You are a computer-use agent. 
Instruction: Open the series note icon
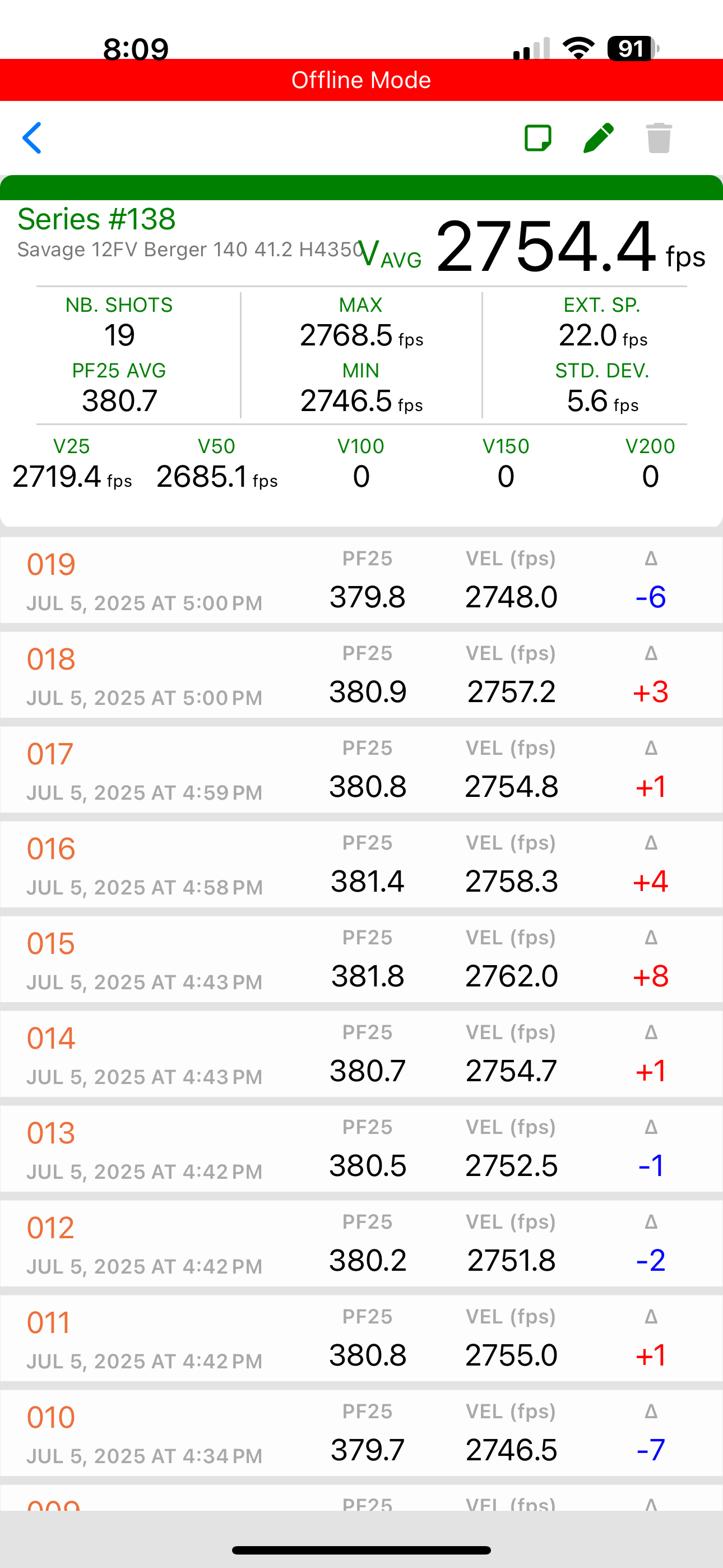point(538,137)
